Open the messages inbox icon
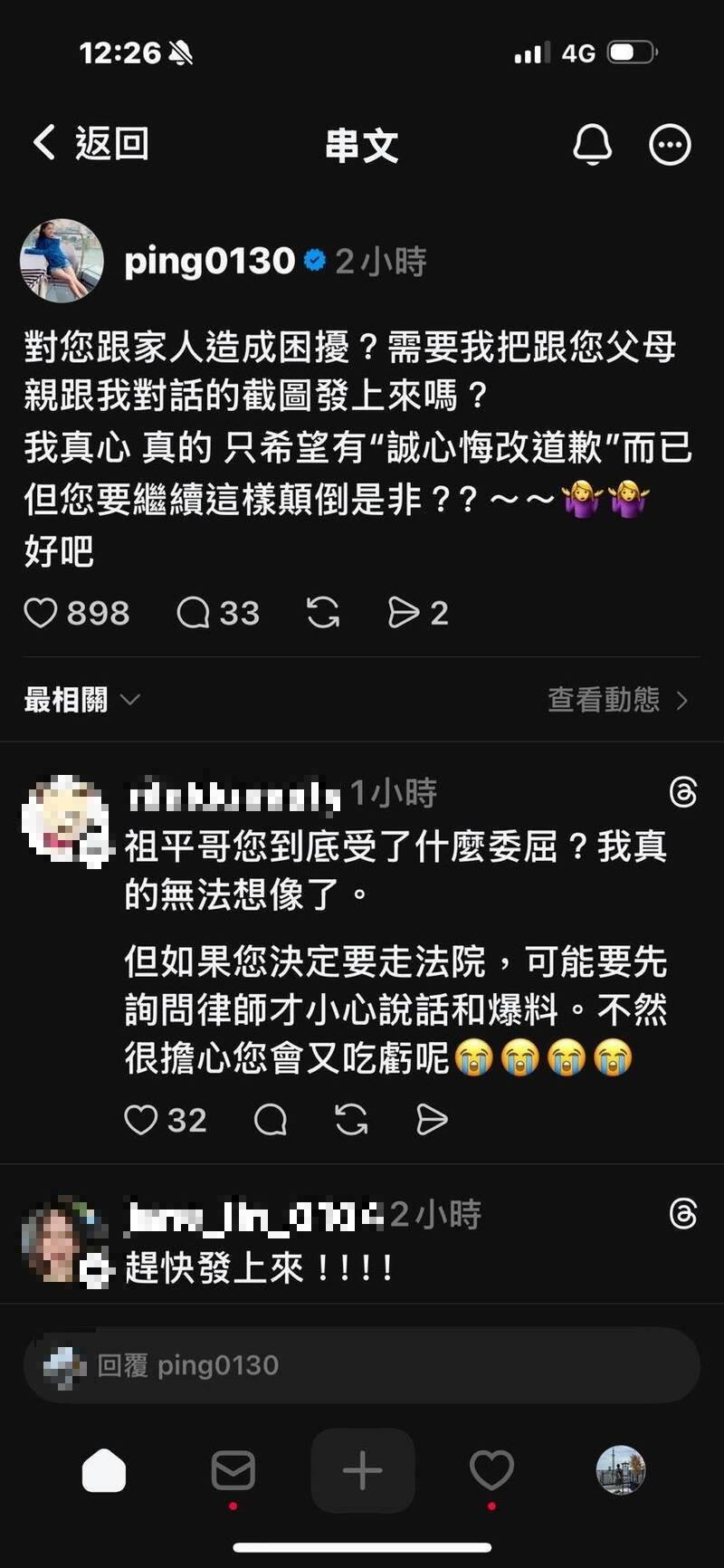 (x=233, y=1471)
